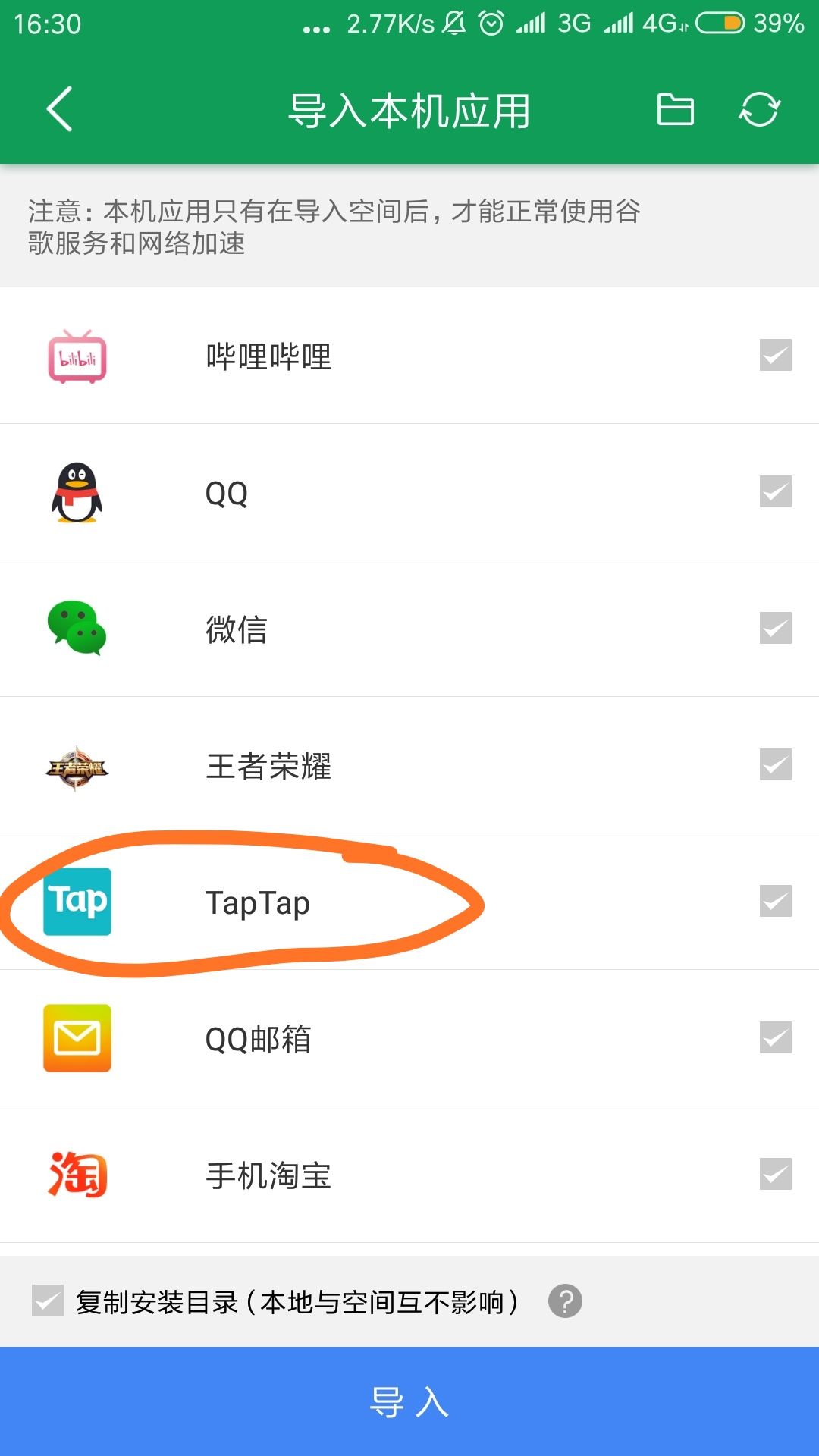The width and height of the screenshot is (819, 1456).
Task: Uncheck the WeChat row checkbox
Action: click(x=774, y=629)
